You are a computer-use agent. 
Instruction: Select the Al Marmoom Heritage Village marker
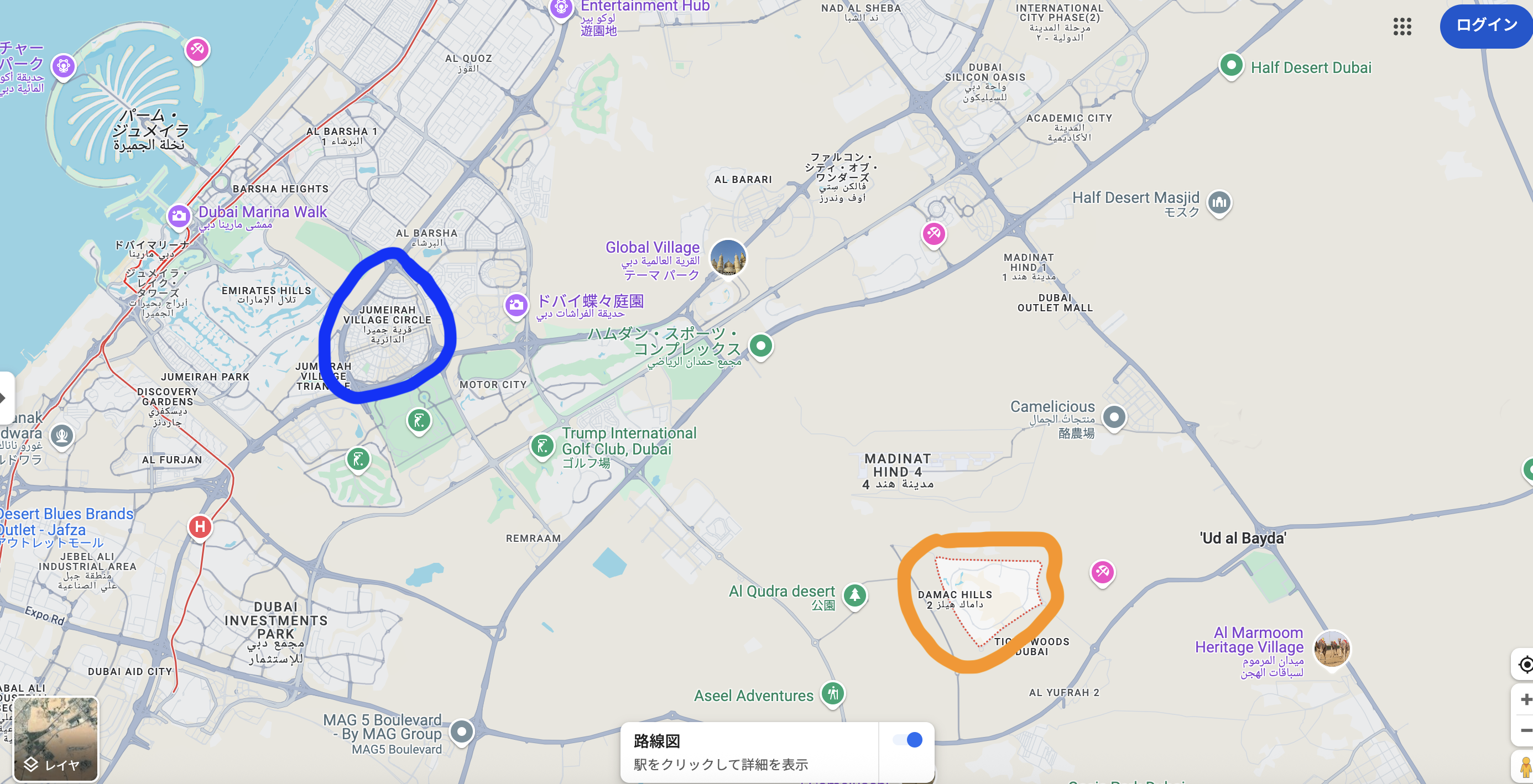1331,650
